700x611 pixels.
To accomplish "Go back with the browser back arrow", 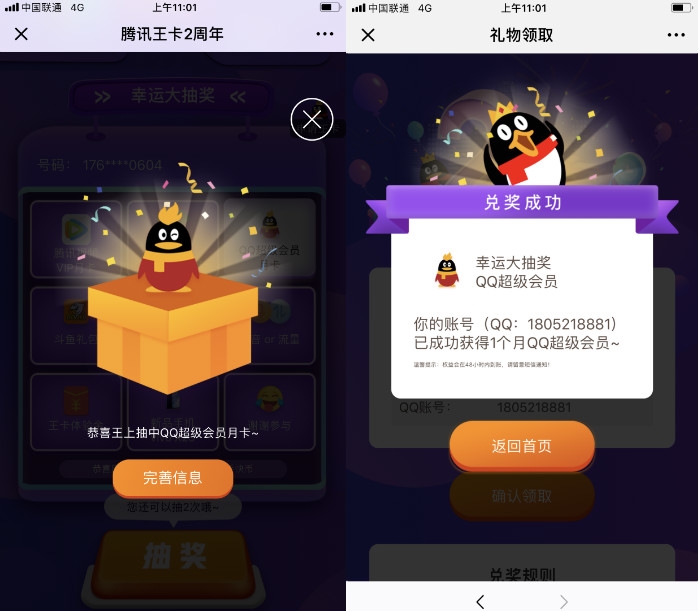I will 480,600.
